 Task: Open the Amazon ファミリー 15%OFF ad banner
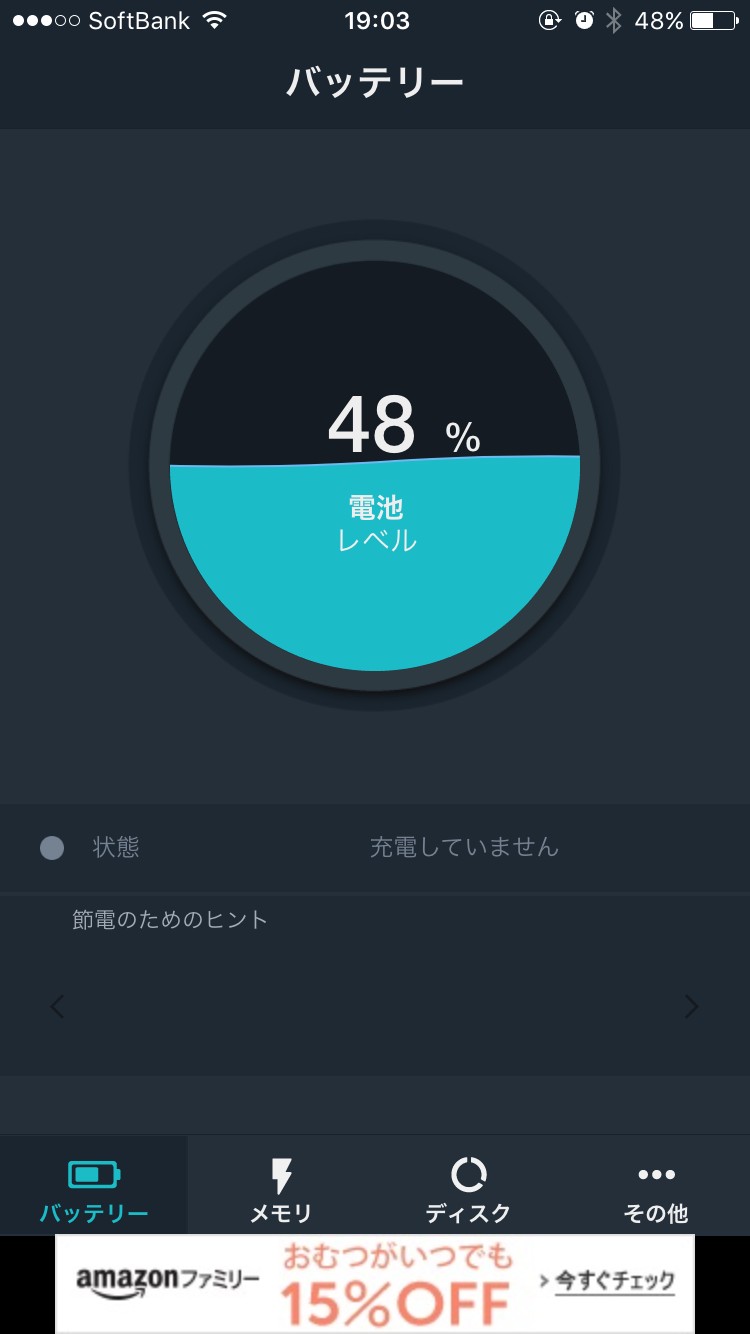tap(375, 1284)
